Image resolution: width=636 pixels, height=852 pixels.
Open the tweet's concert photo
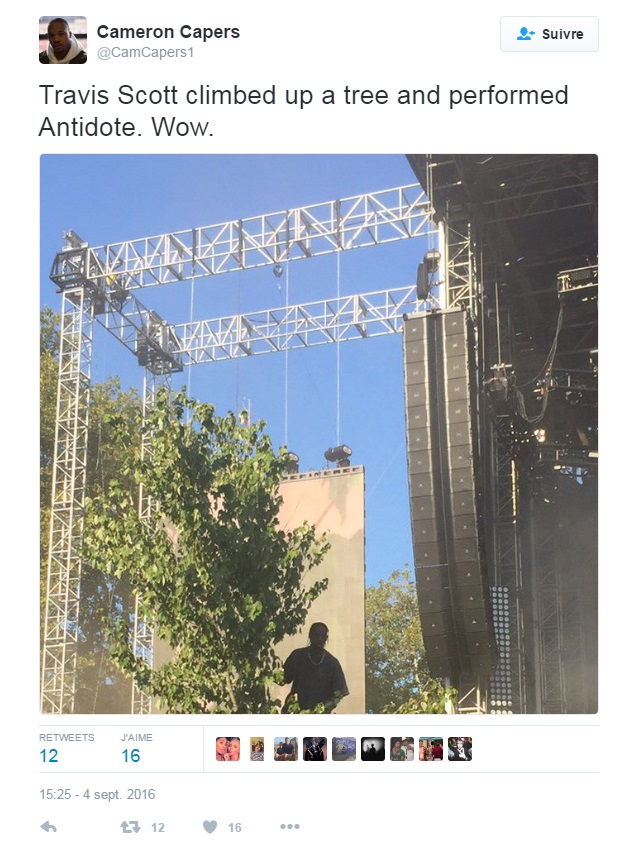pos(319,433)
